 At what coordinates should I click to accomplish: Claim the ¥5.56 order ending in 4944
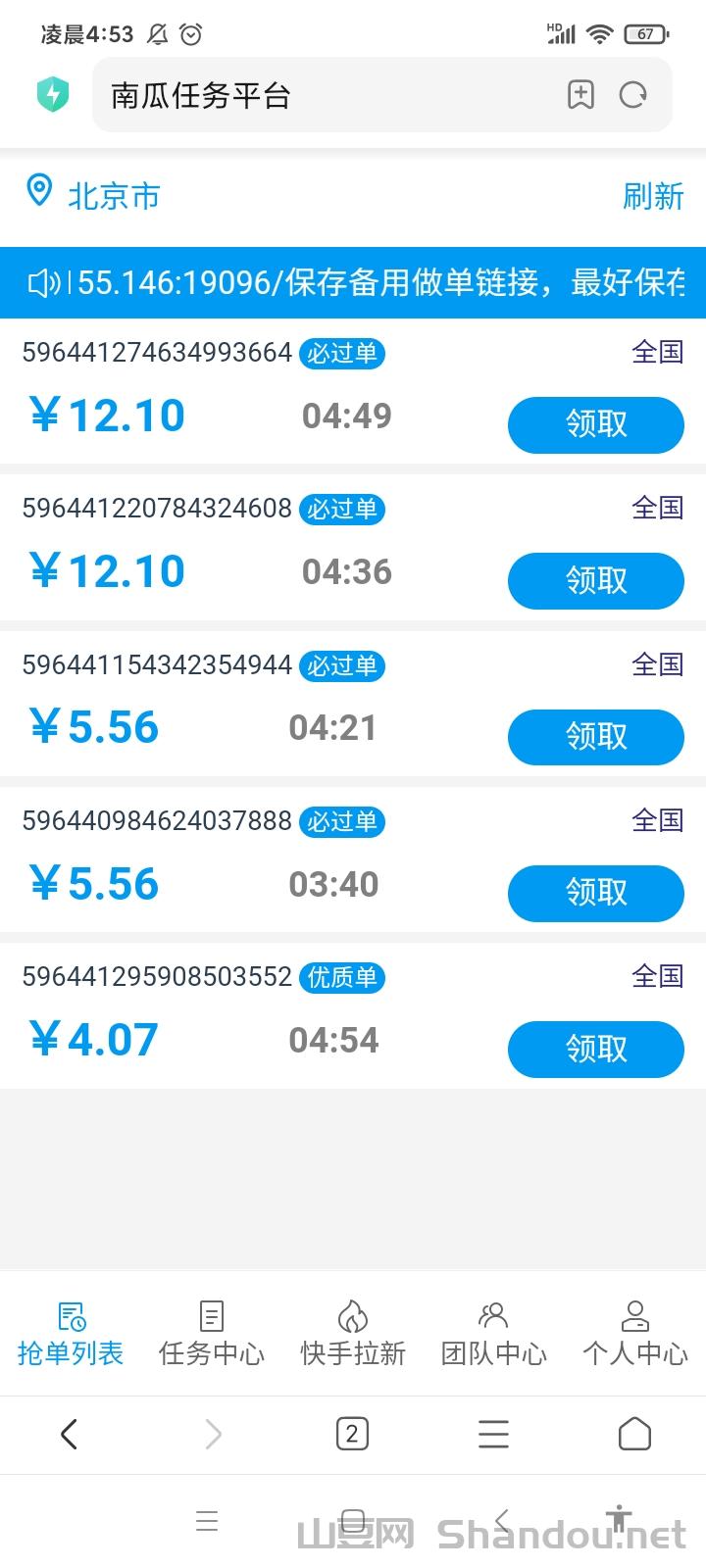[595, 736]
